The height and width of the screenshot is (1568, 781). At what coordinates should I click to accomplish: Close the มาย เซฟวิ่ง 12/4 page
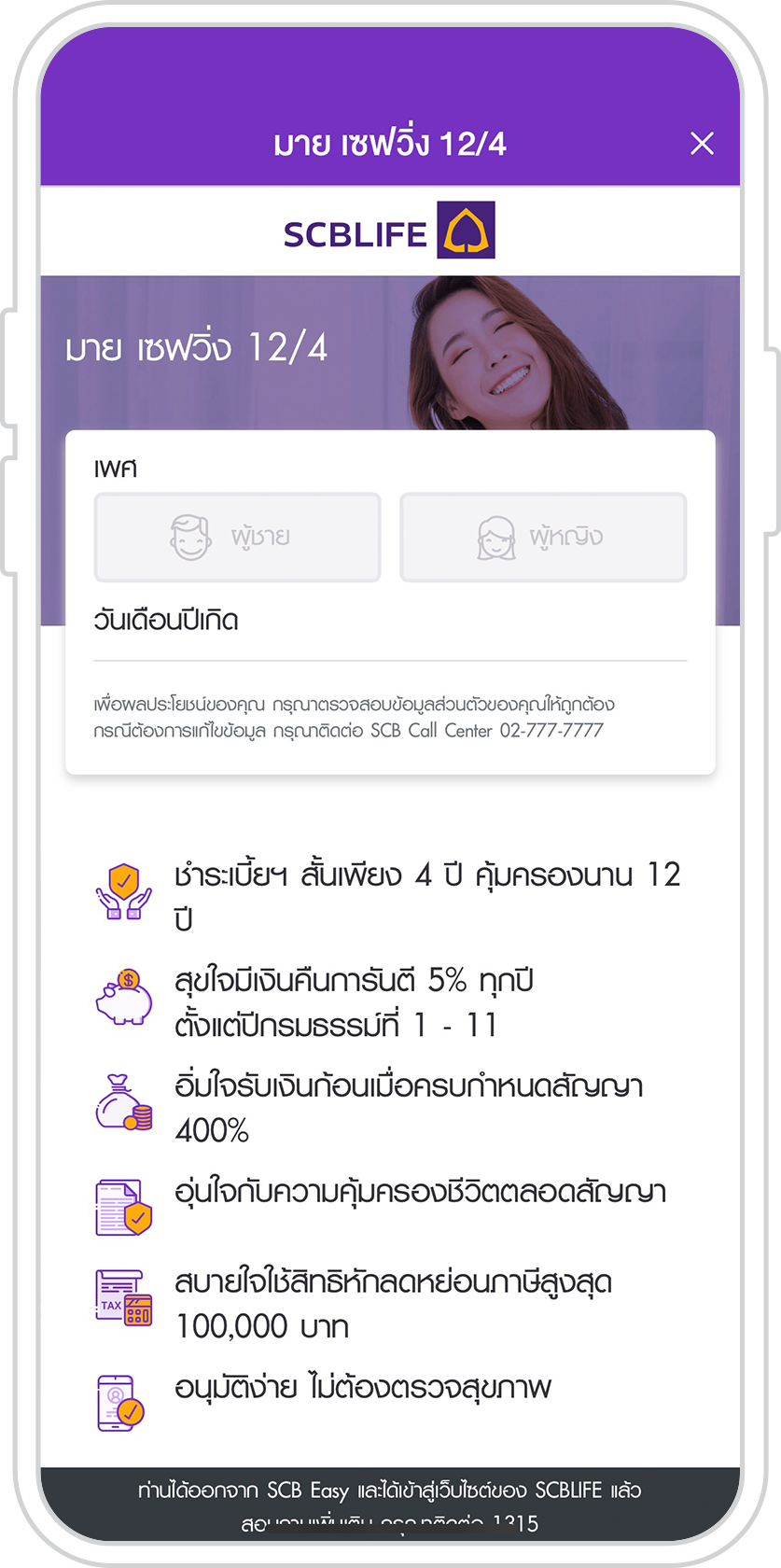click(702, 144)
